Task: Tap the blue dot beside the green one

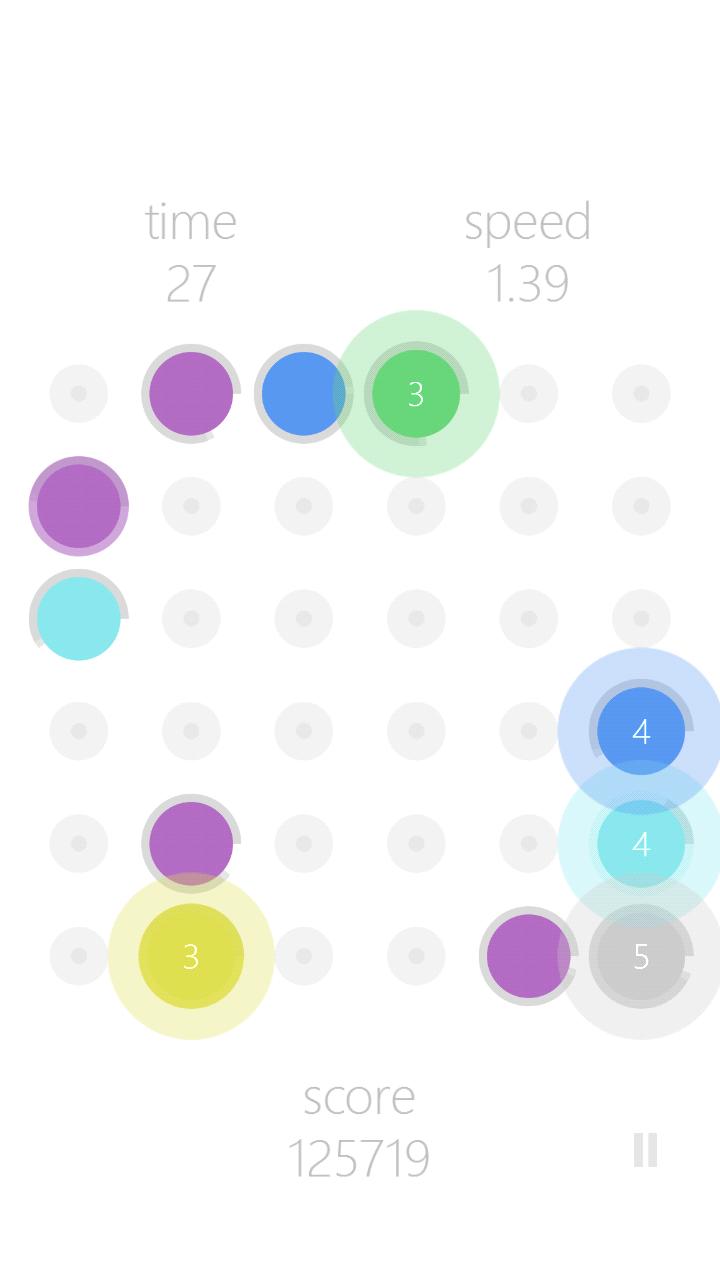Action: point(303,394)
